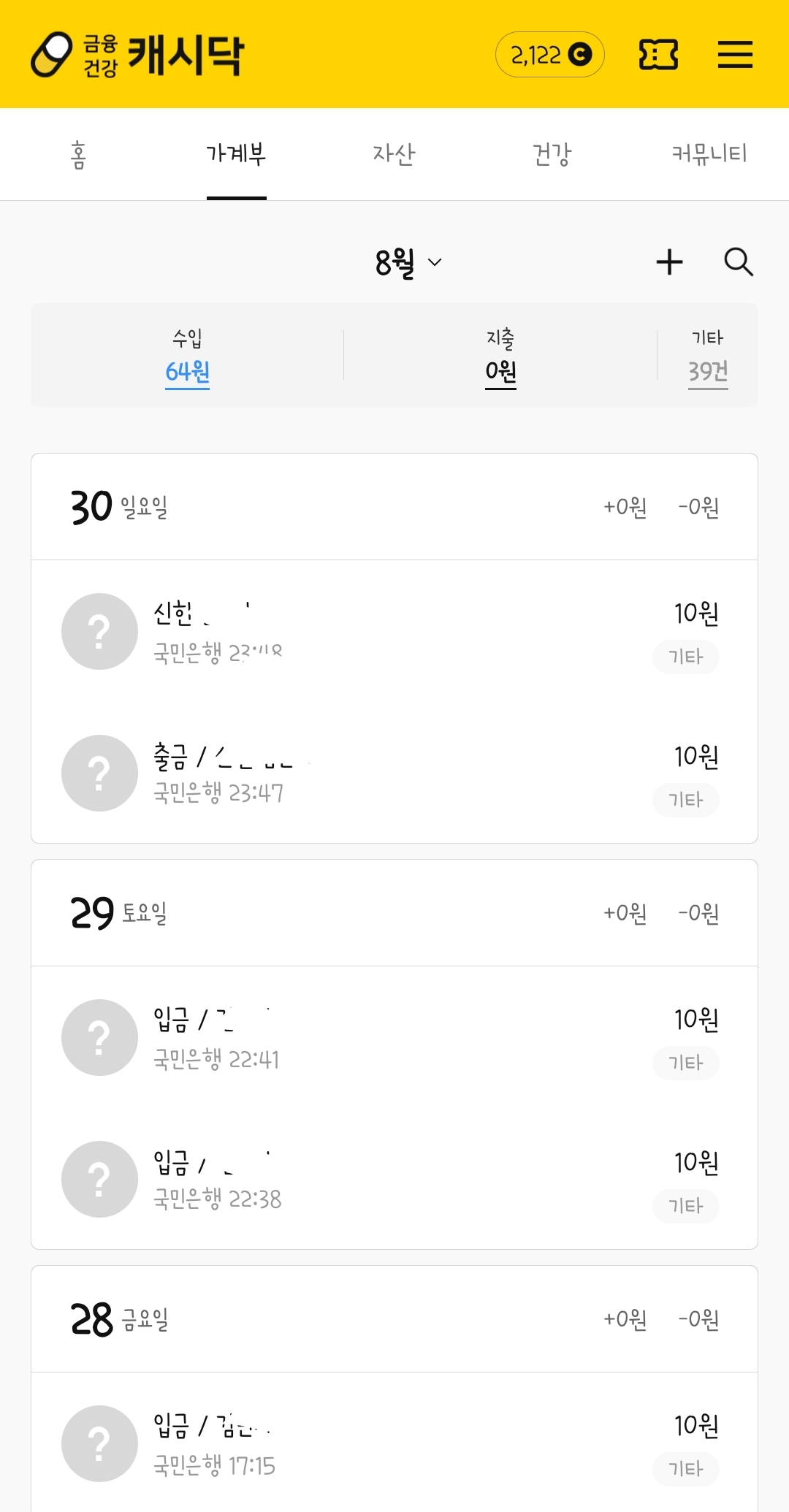View 수입 64원 details
The image size is (789, 1512).
[x=187, y=371]
